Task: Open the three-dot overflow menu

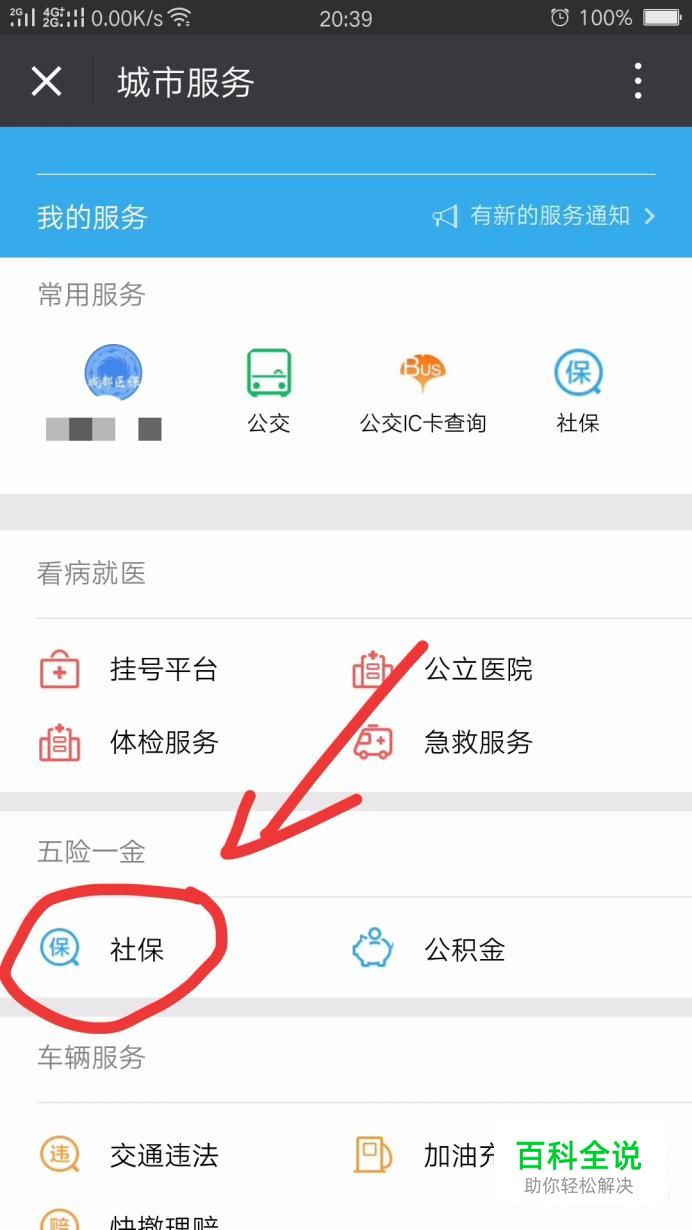Action: 638,81
